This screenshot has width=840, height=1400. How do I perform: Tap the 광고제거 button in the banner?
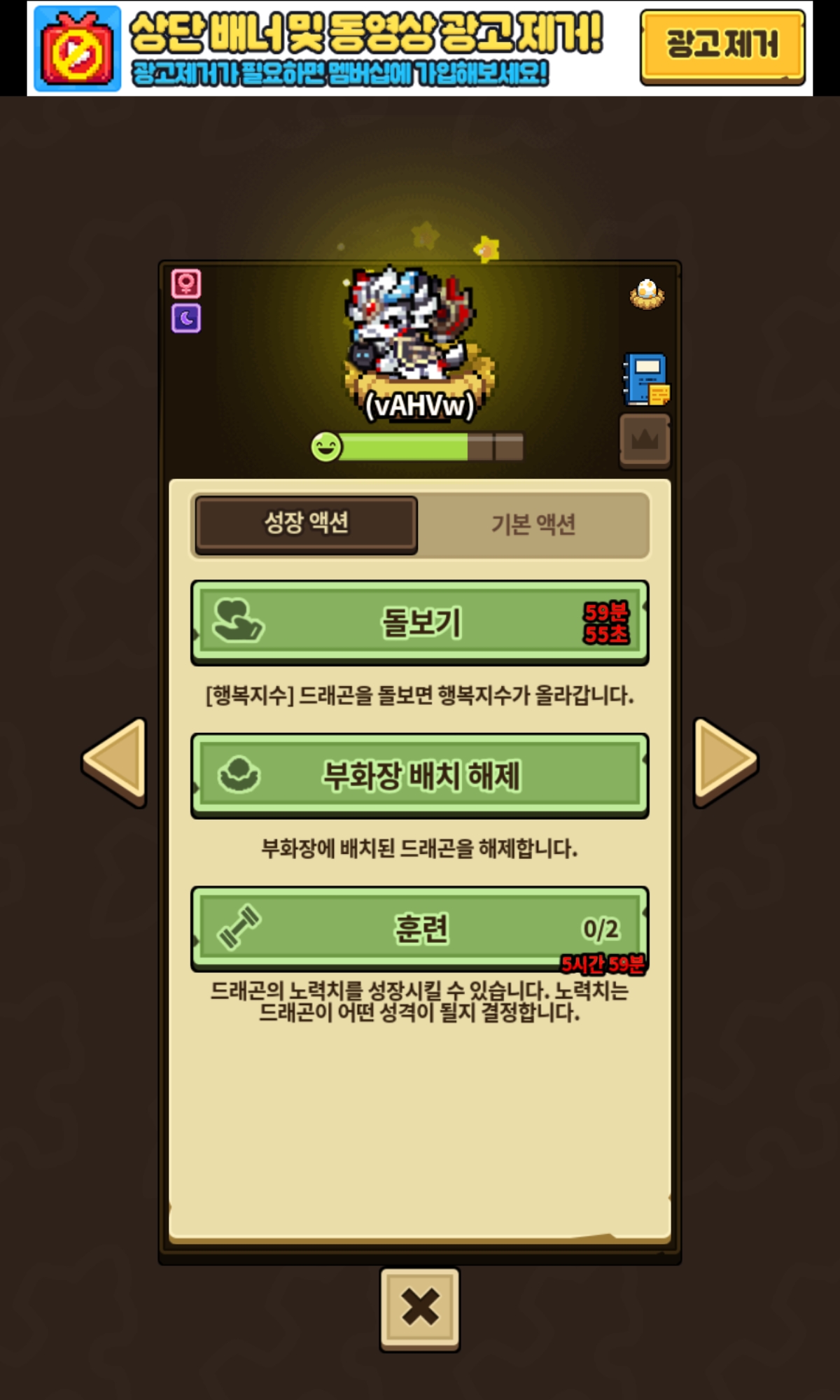pyautogui.click(x=722, y=46)
